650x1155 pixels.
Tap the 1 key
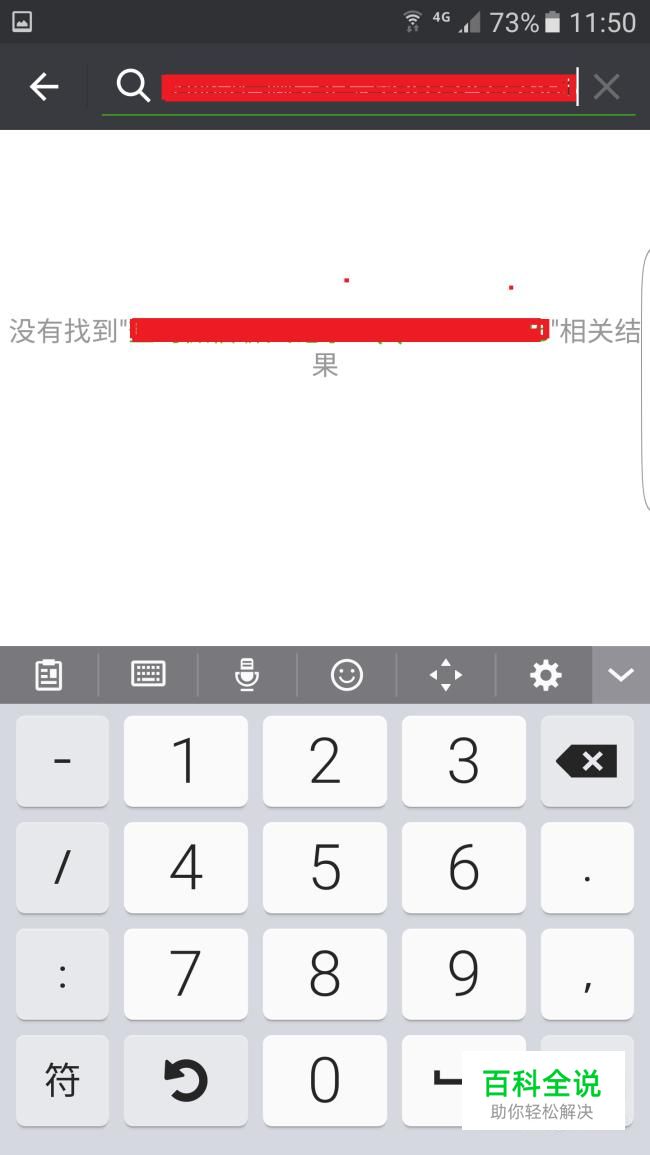tap(186, 761)
